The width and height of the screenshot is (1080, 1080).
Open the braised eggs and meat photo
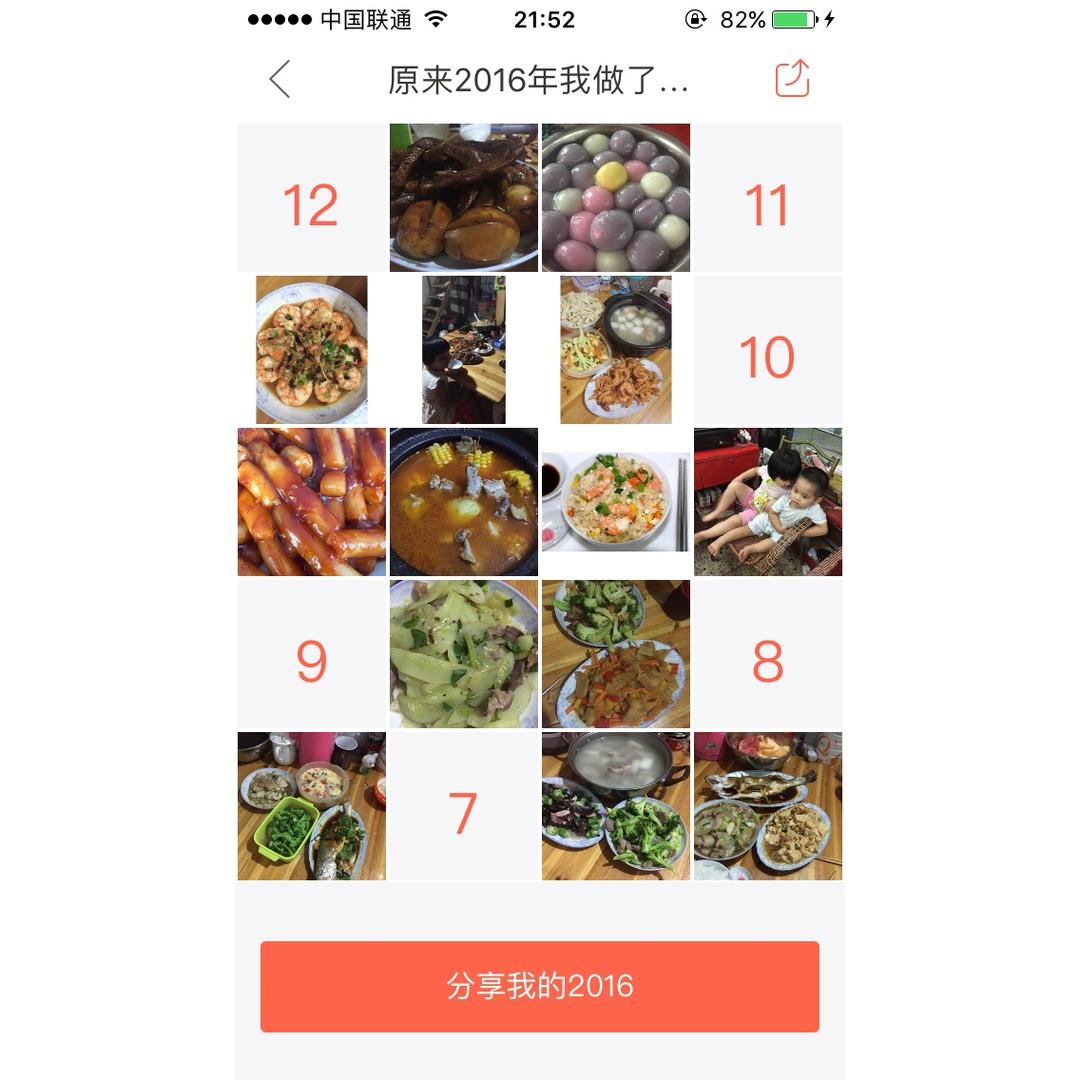(x=463, y=198)
